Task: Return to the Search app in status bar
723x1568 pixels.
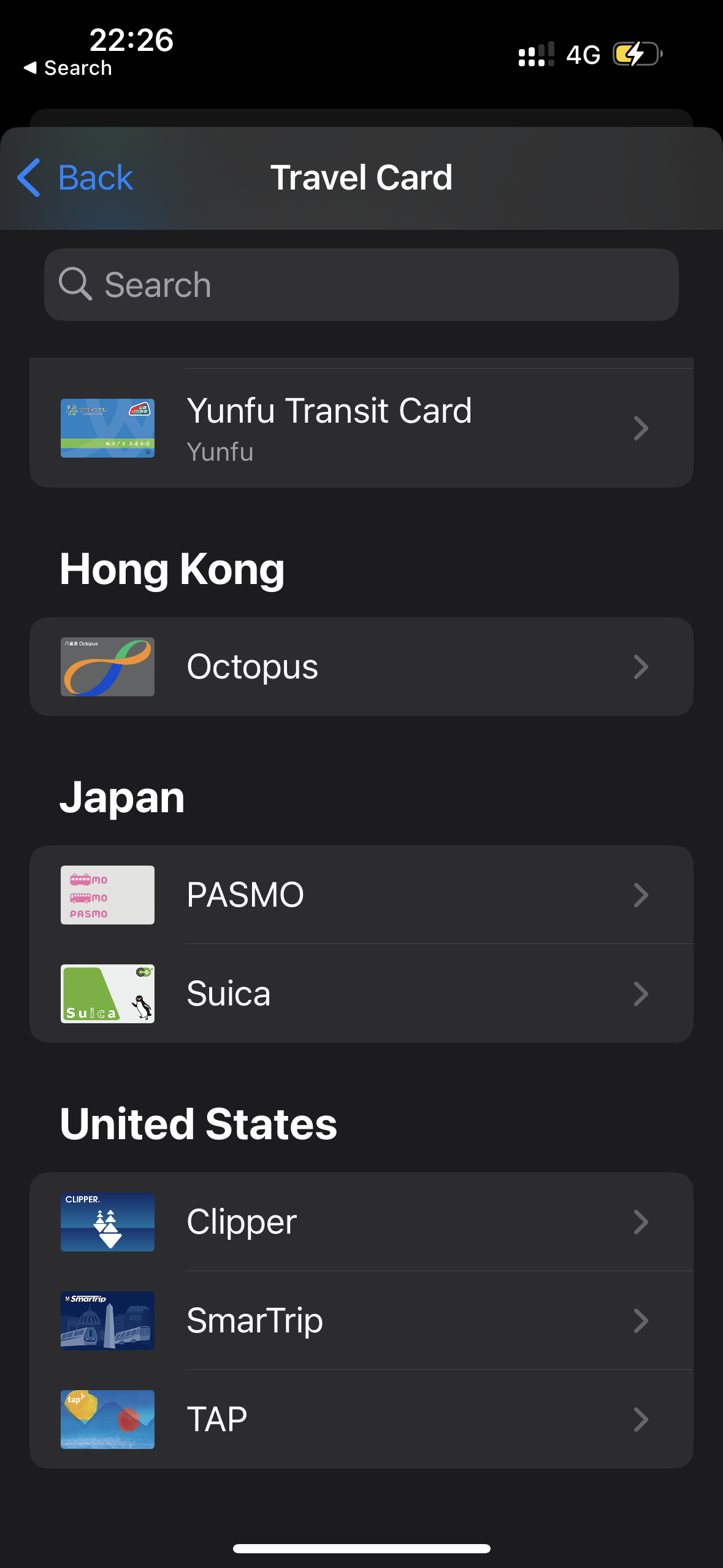Action: (68, 68)
